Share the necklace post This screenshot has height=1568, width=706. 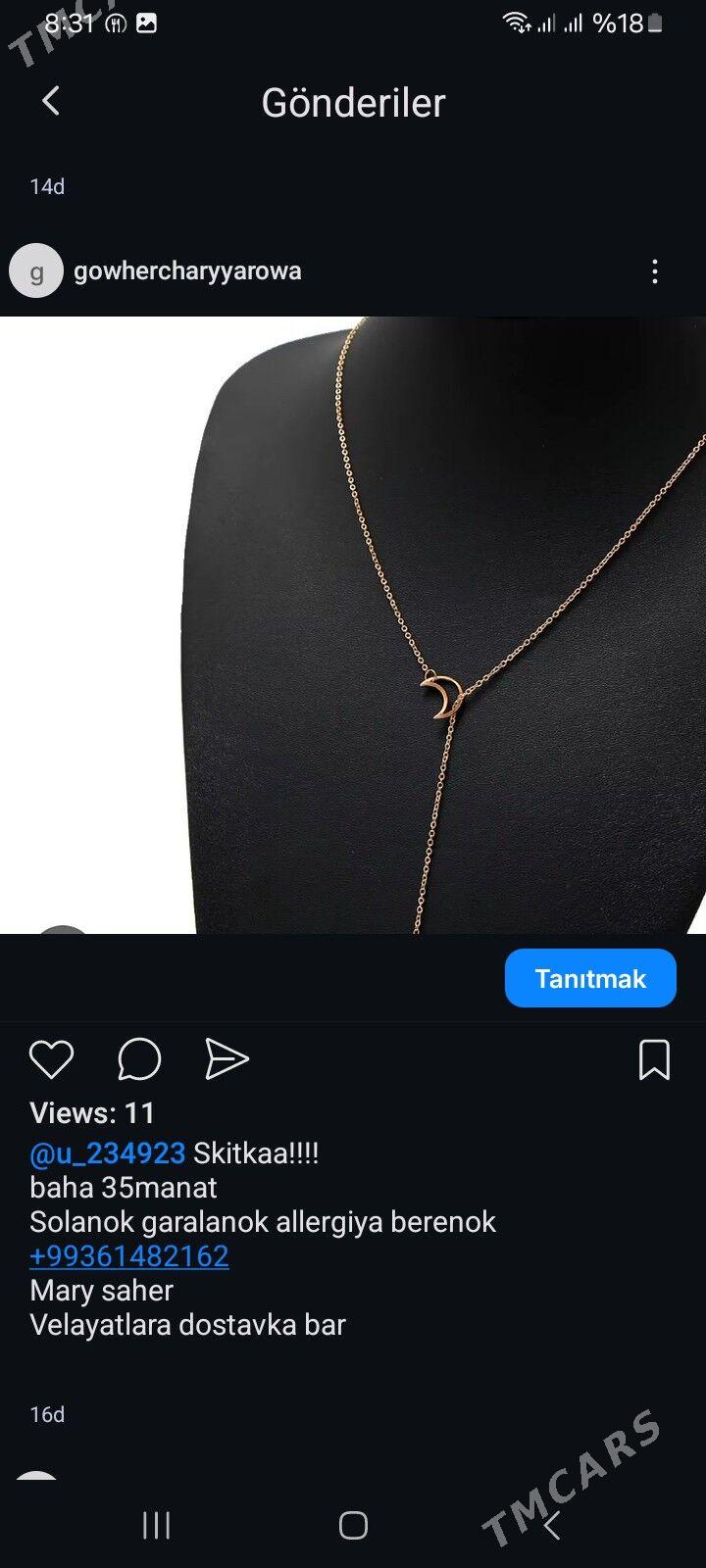click(x=227, y=1059)
